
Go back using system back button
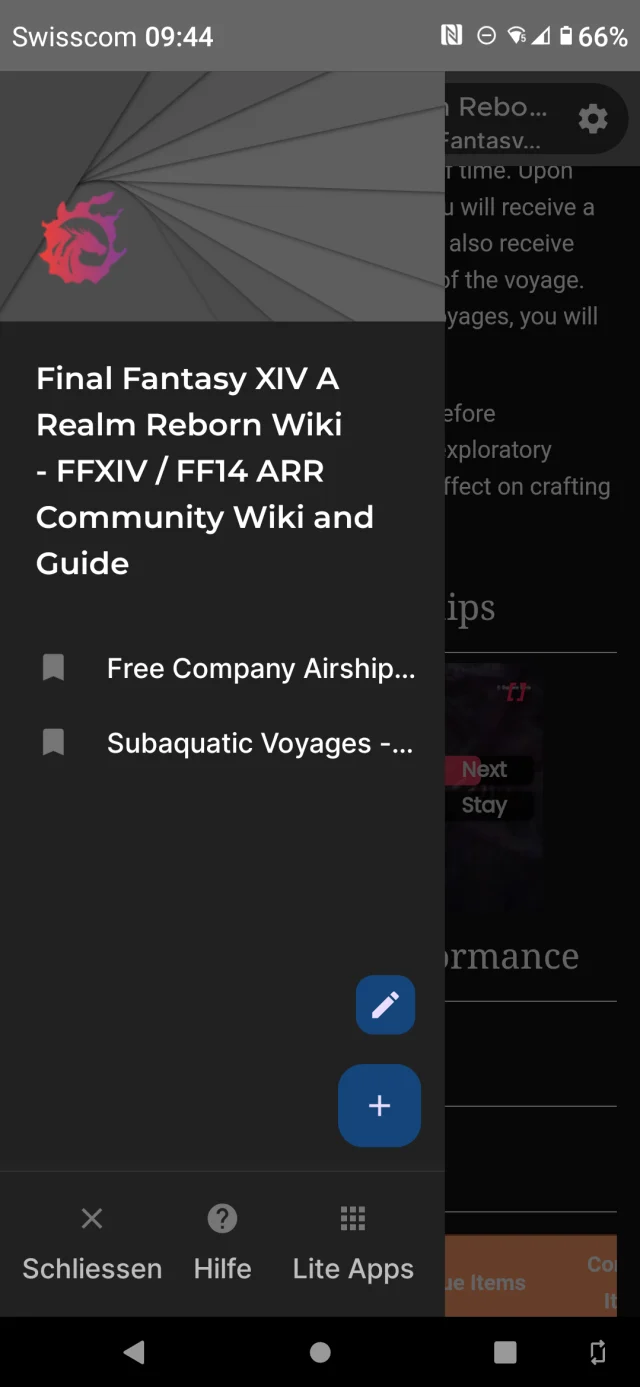(x=134, y=1352)
